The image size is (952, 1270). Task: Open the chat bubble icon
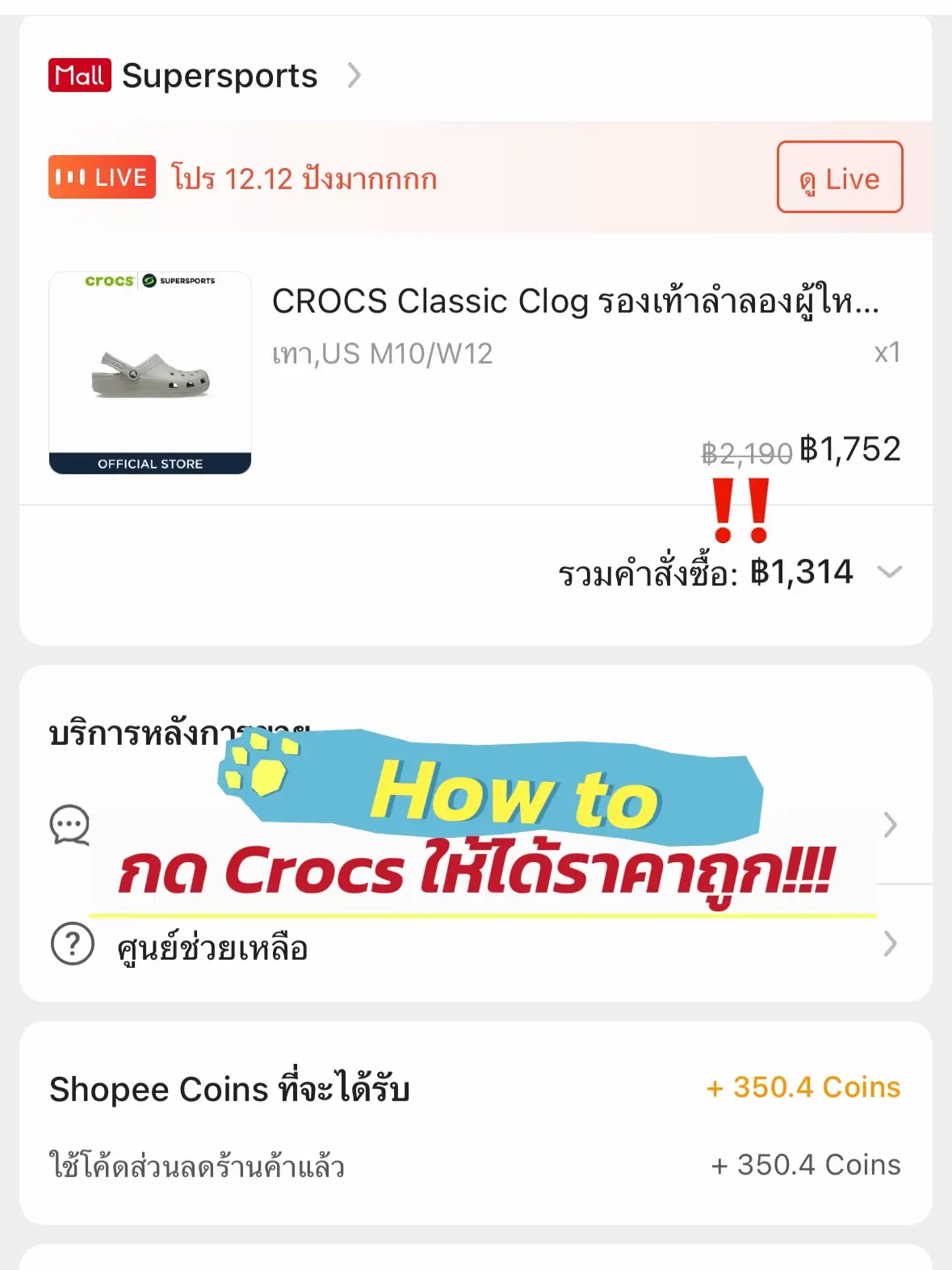tap(69, 825)
